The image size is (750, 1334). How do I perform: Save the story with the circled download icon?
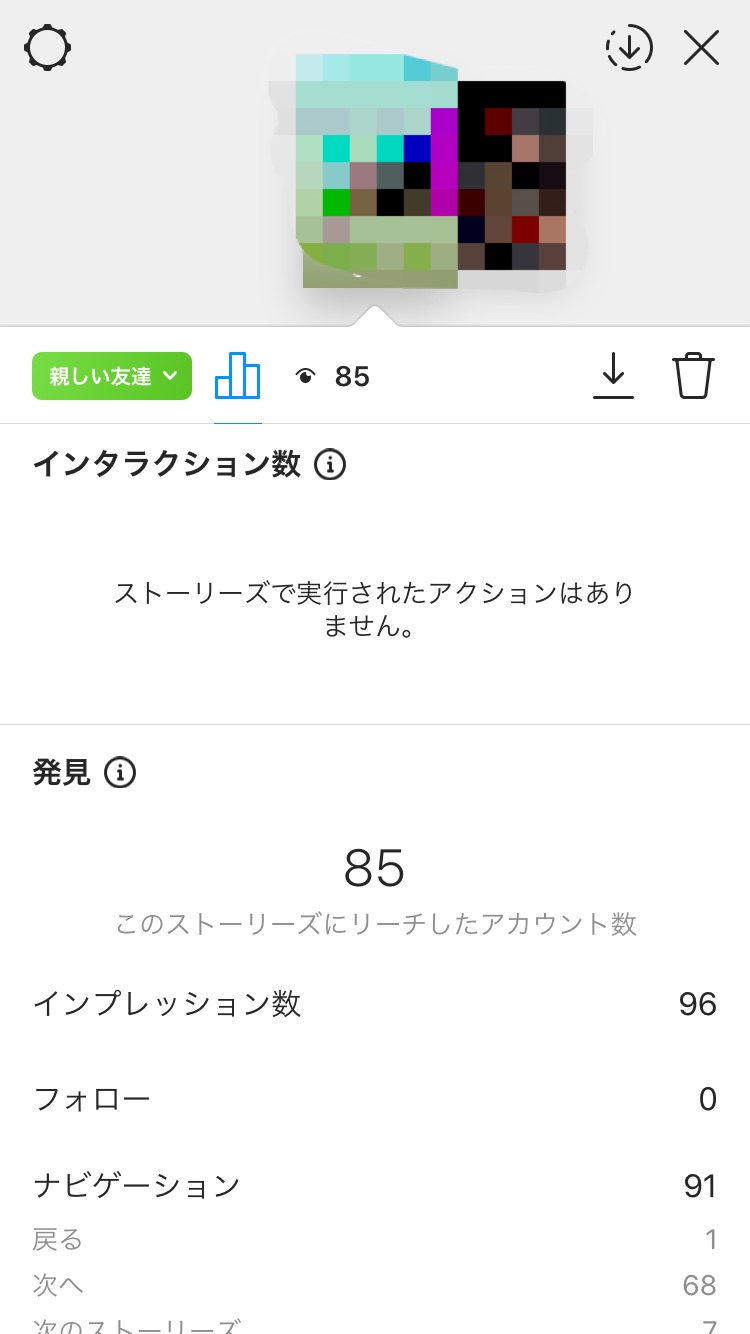(629, 47)
